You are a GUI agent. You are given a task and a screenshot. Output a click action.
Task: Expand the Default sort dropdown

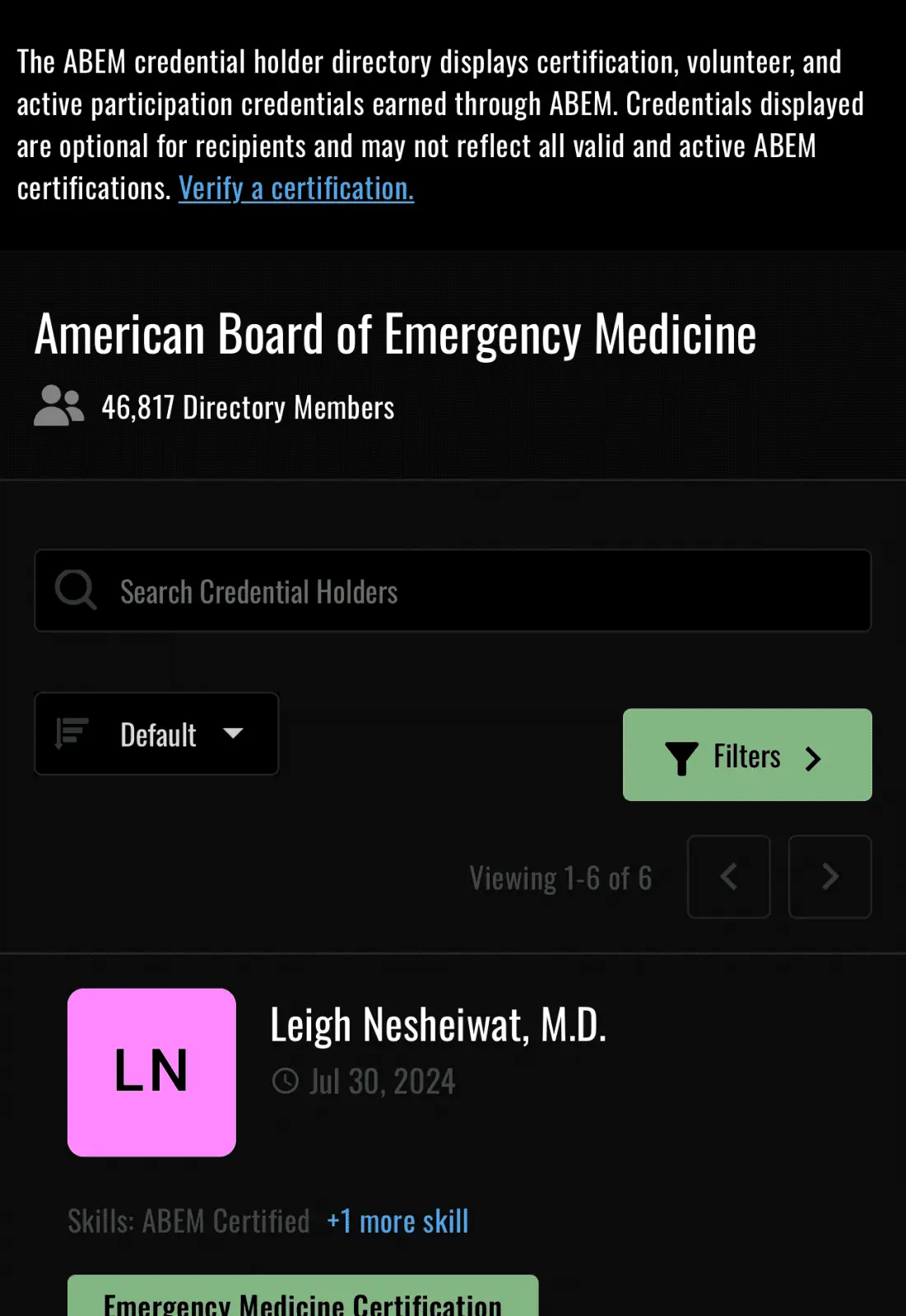click(156, 734)
